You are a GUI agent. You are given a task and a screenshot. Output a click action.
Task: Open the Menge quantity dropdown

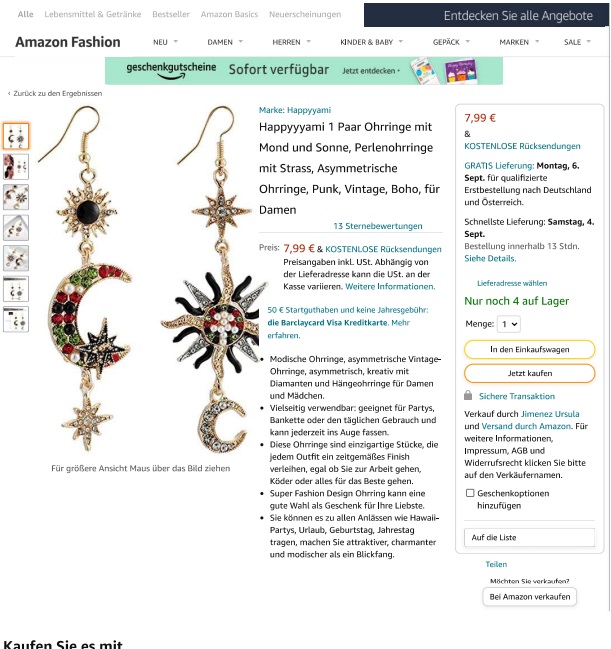[509, 324]
